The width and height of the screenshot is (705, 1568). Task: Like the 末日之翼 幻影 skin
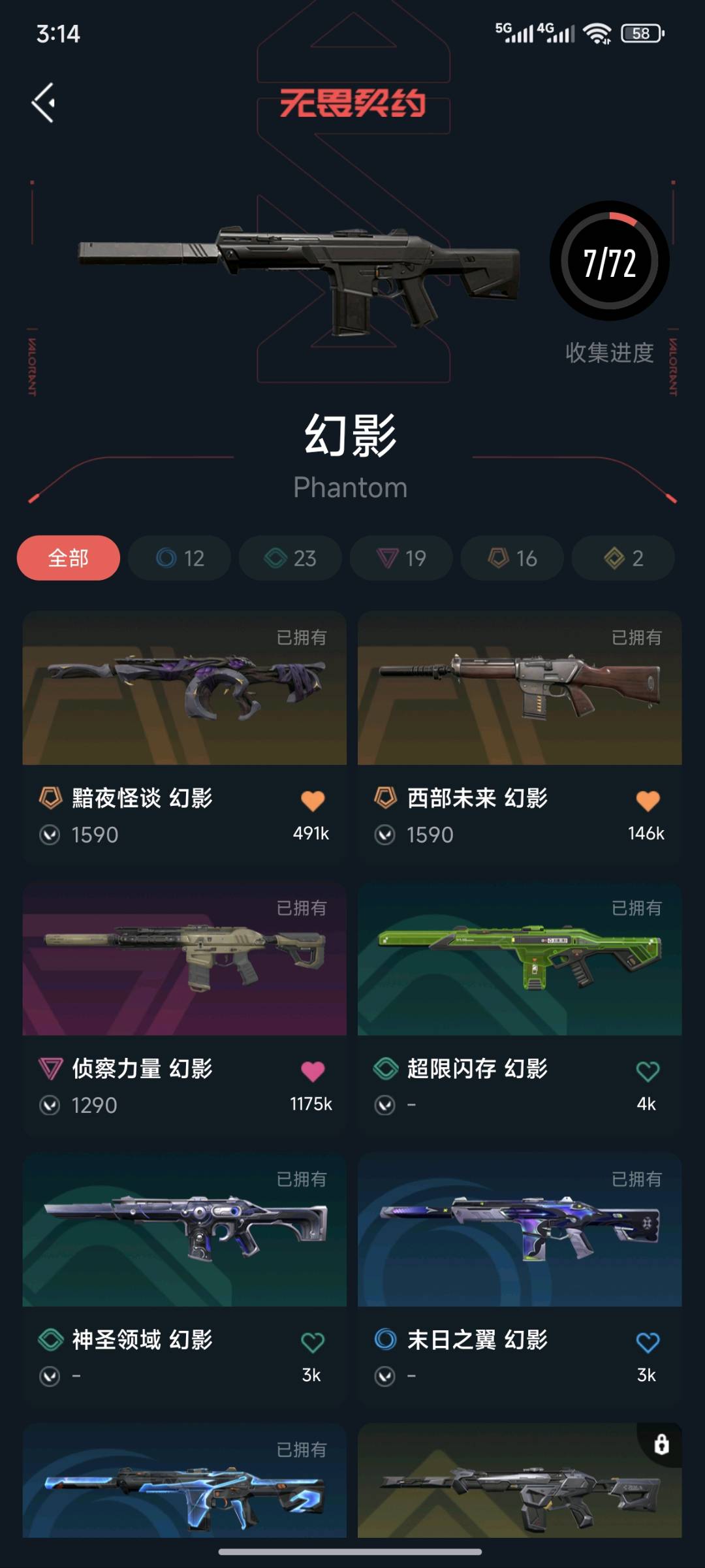[648, 1342]
